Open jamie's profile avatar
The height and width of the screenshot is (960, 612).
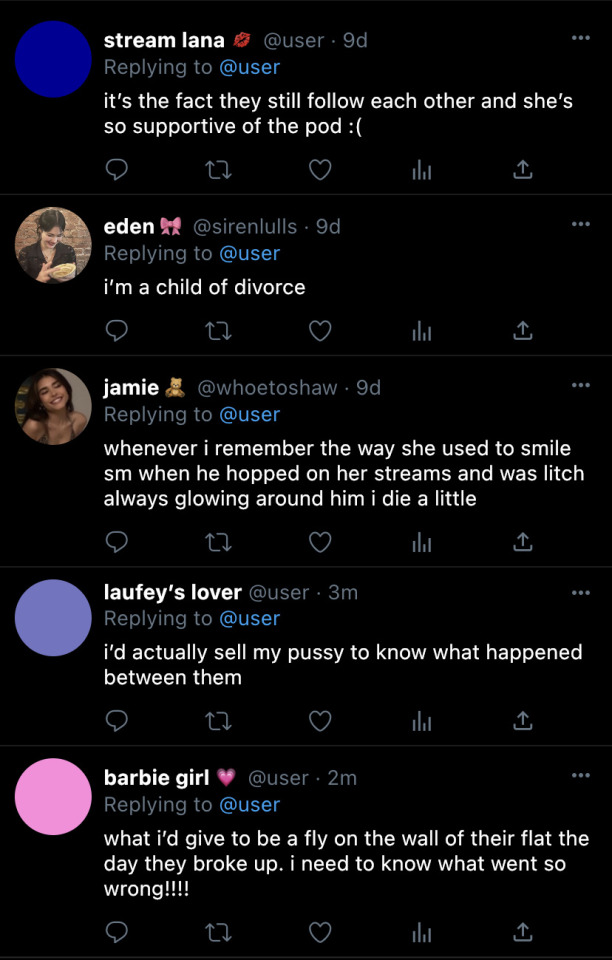point(54,406)
